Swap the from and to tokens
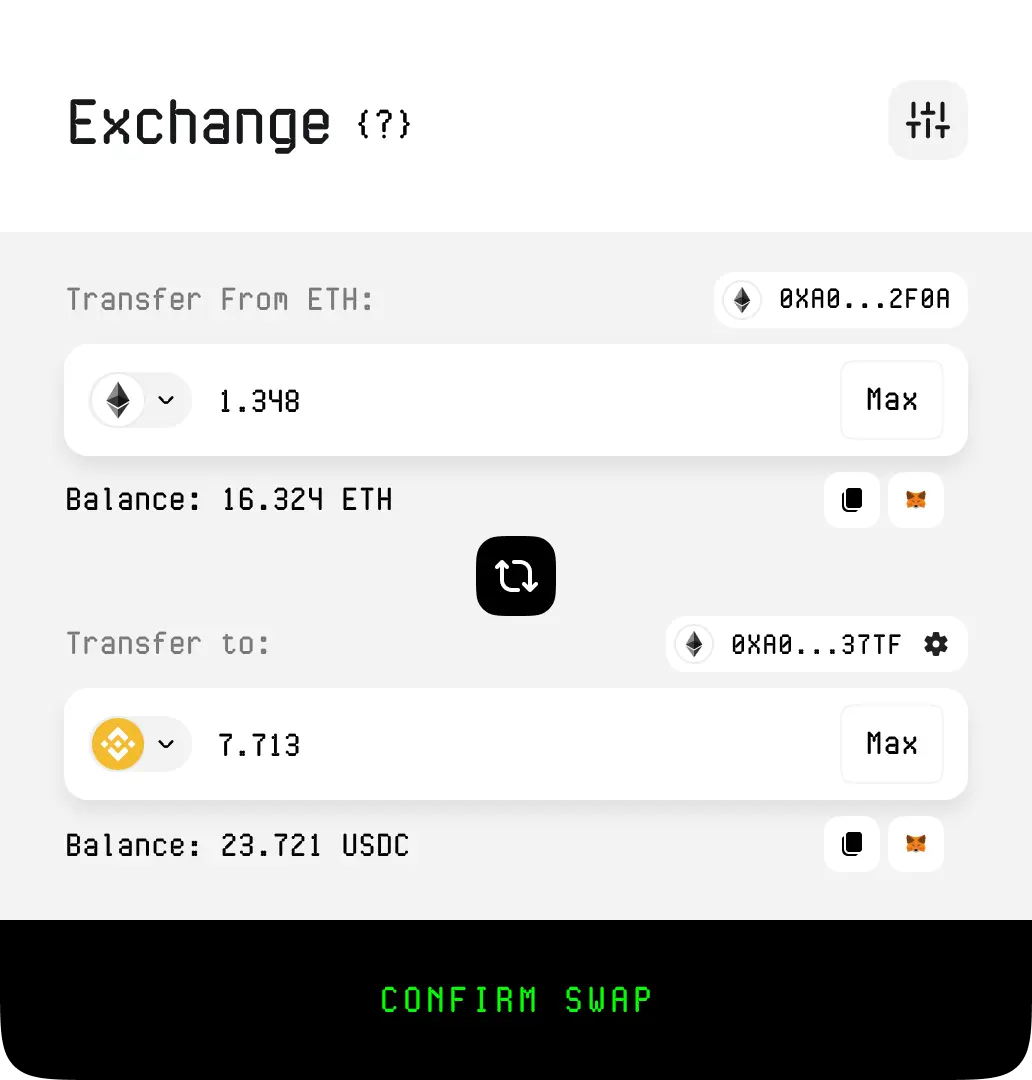 point(516,576)
